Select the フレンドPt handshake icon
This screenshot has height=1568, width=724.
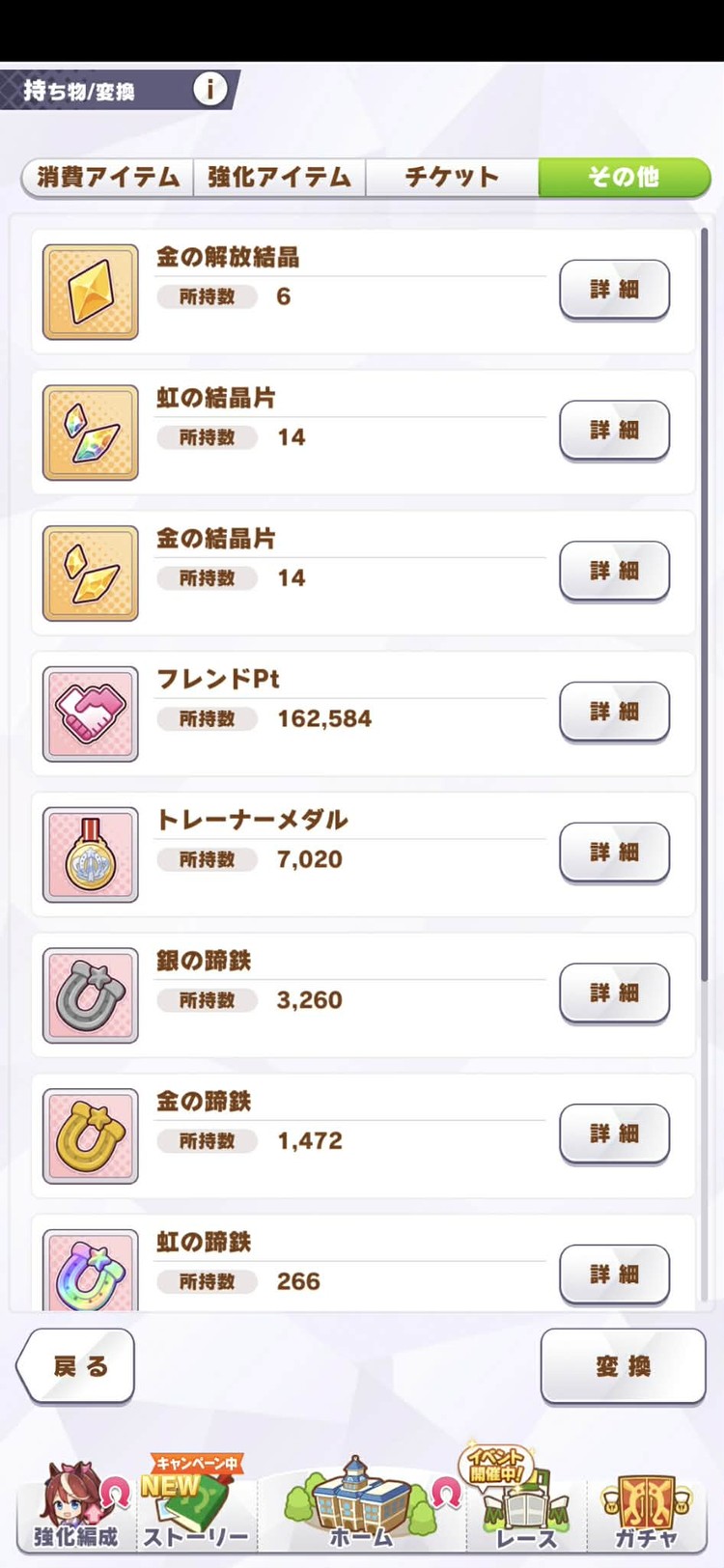(x=89, y=712)
